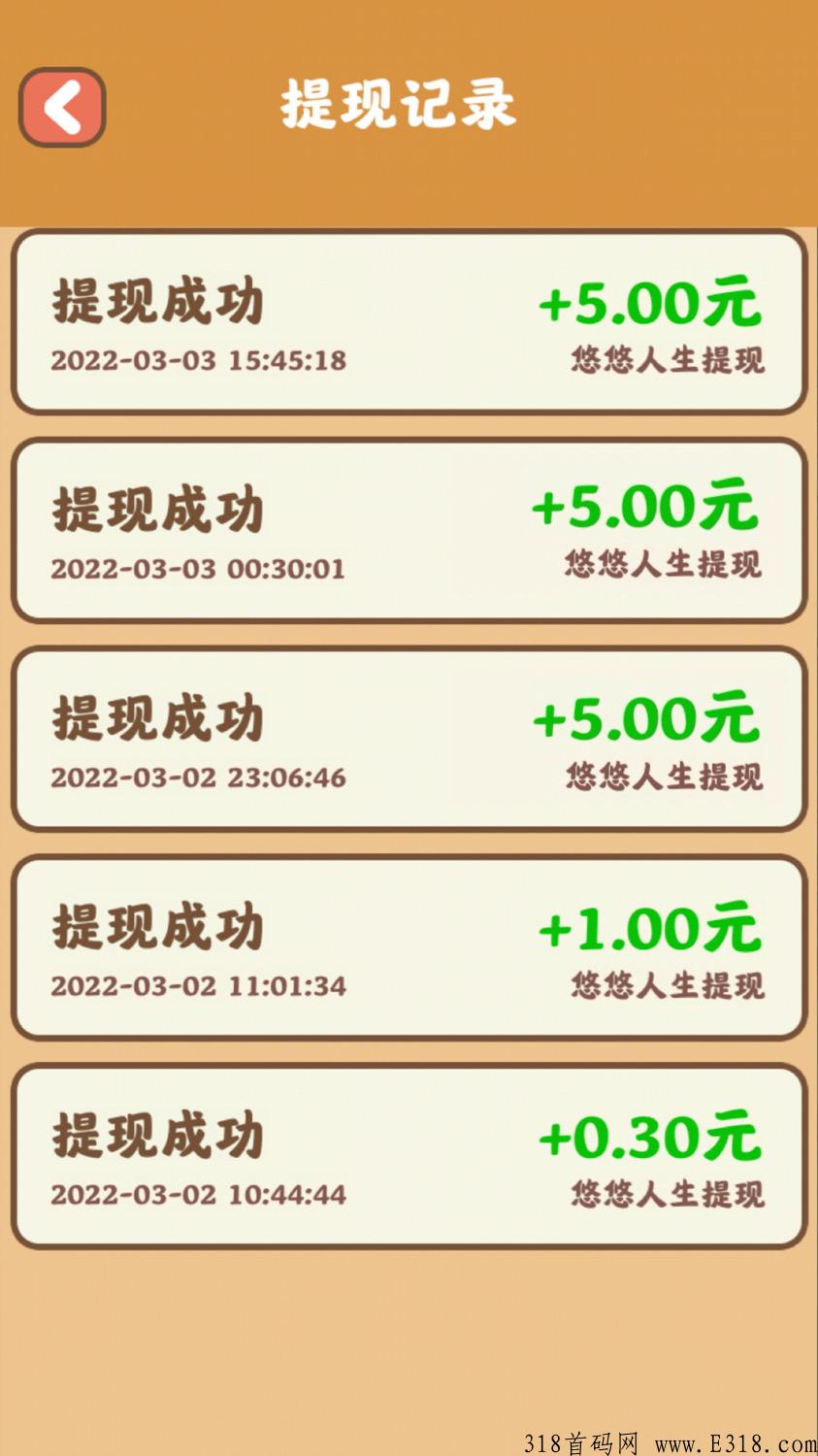Select the third 提现成功 entry
This screenshot has width=818, height=1456.
point(408,738)
